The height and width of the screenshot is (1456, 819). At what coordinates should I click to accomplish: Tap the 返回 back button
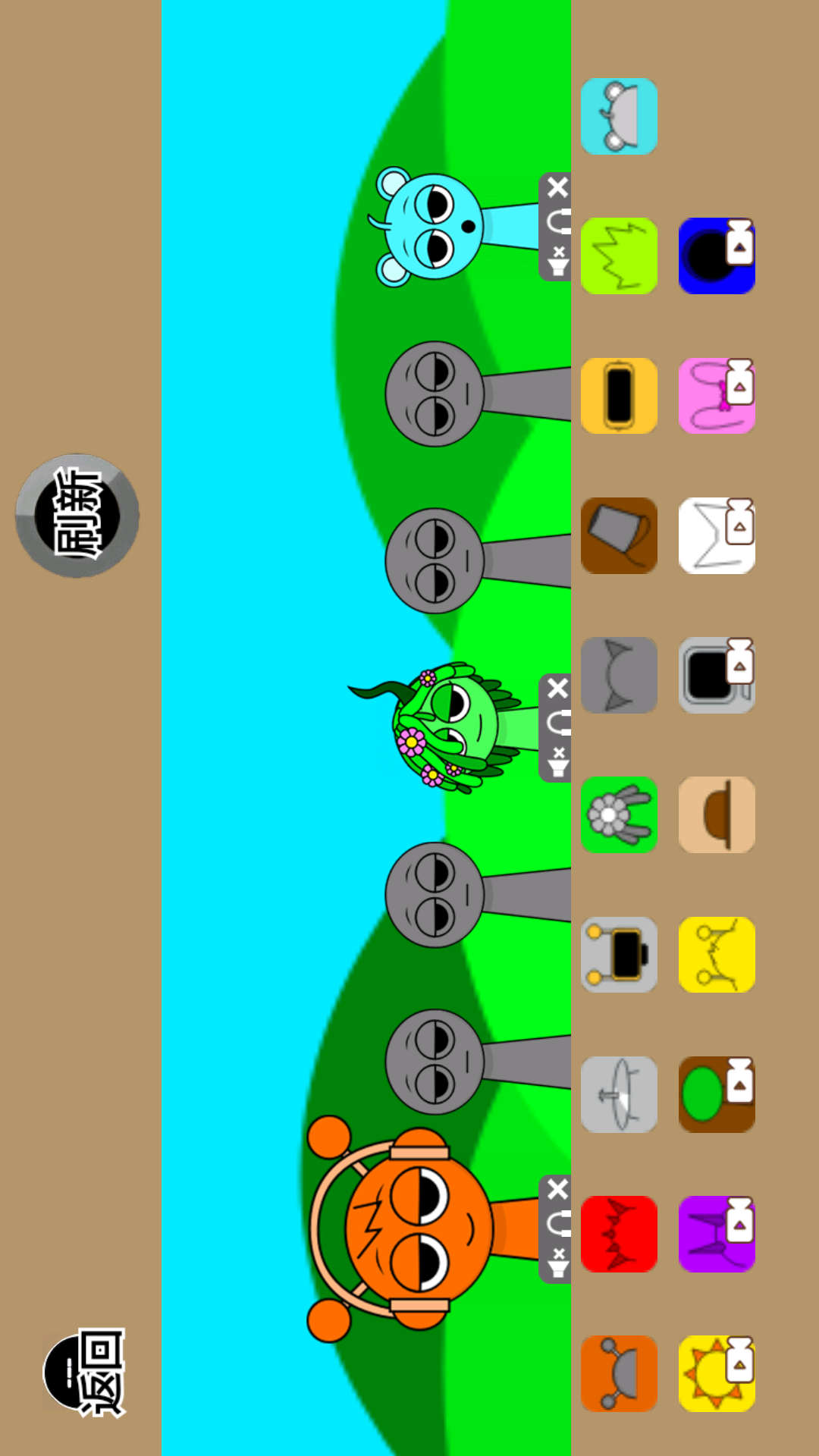coord(85,1373)
